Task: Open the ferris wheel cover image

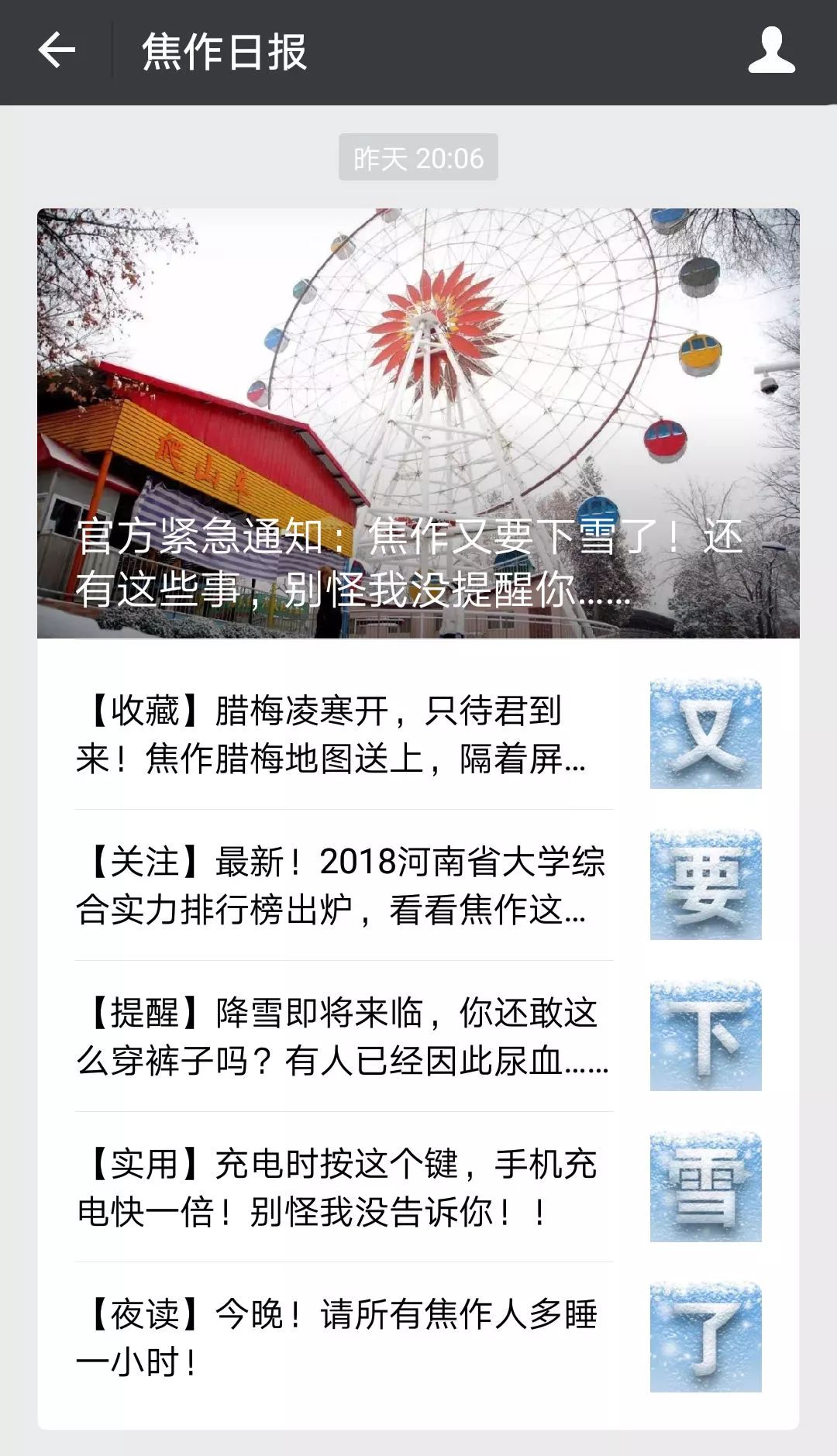Action: [418, 372]
